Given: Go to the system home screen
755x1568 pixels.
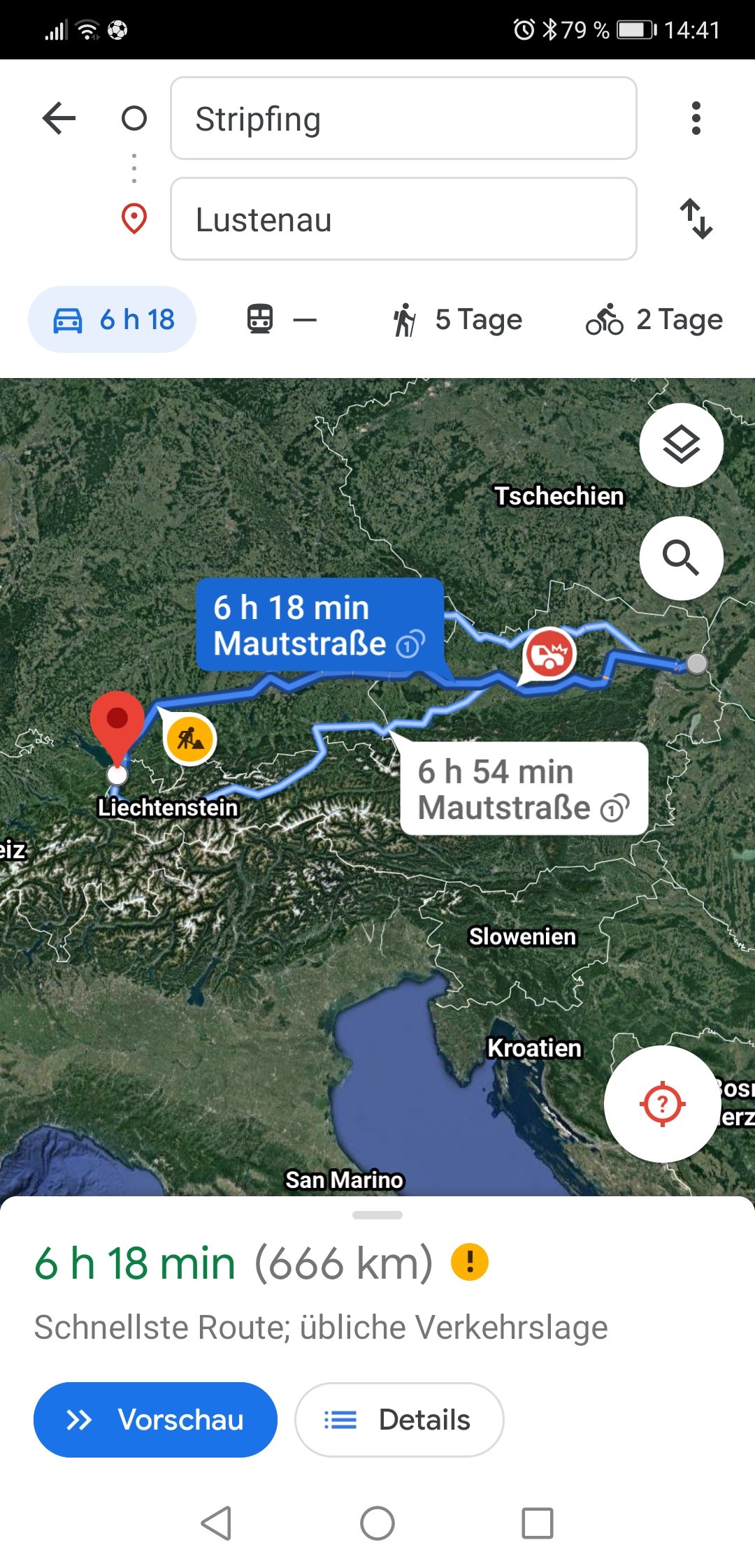Looking at the screenshot, I should (x=377, y=1523).
